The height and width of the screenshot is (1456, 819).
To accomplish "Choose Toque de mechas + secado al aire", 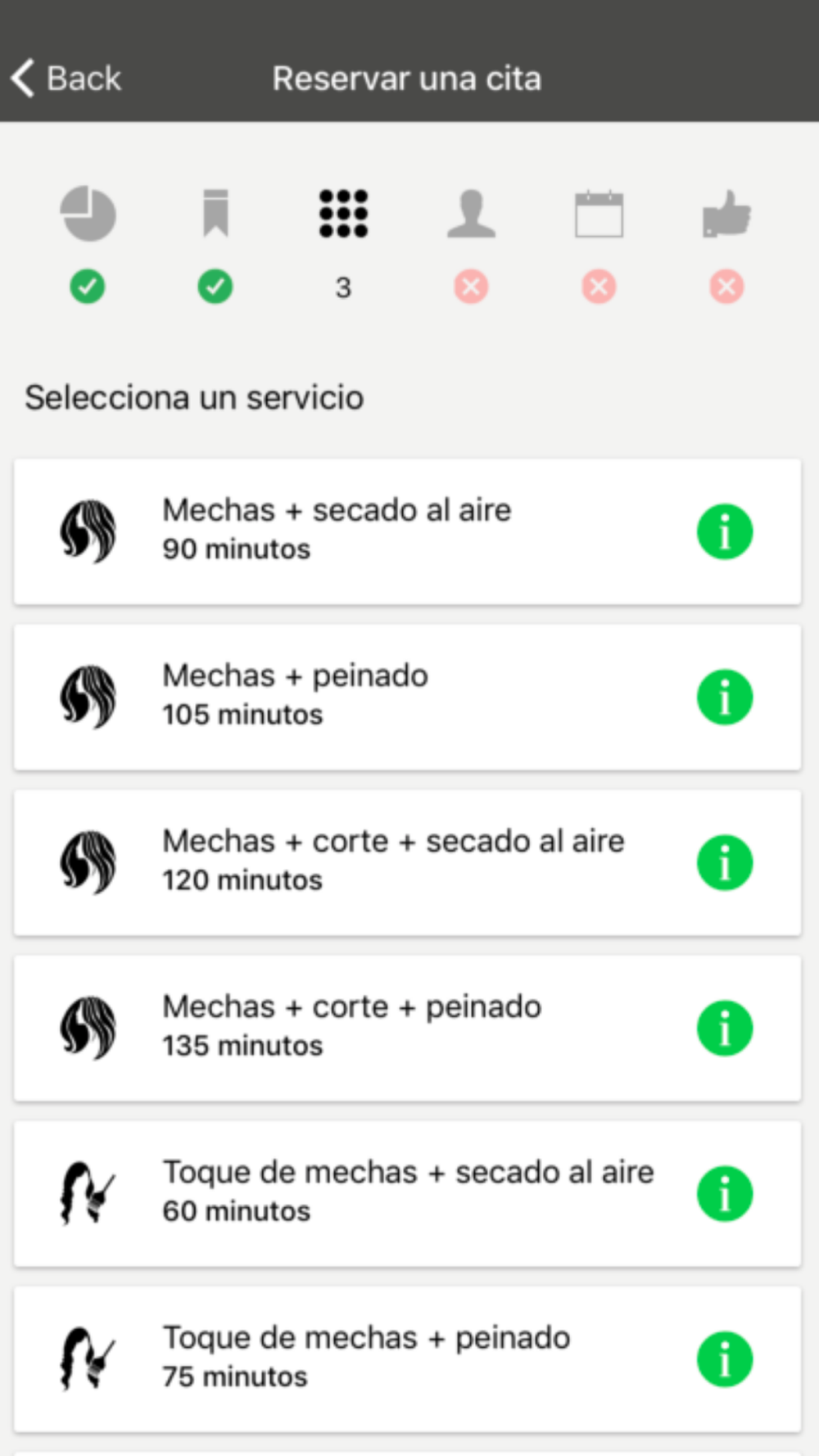I will [x=407, y=1193].
